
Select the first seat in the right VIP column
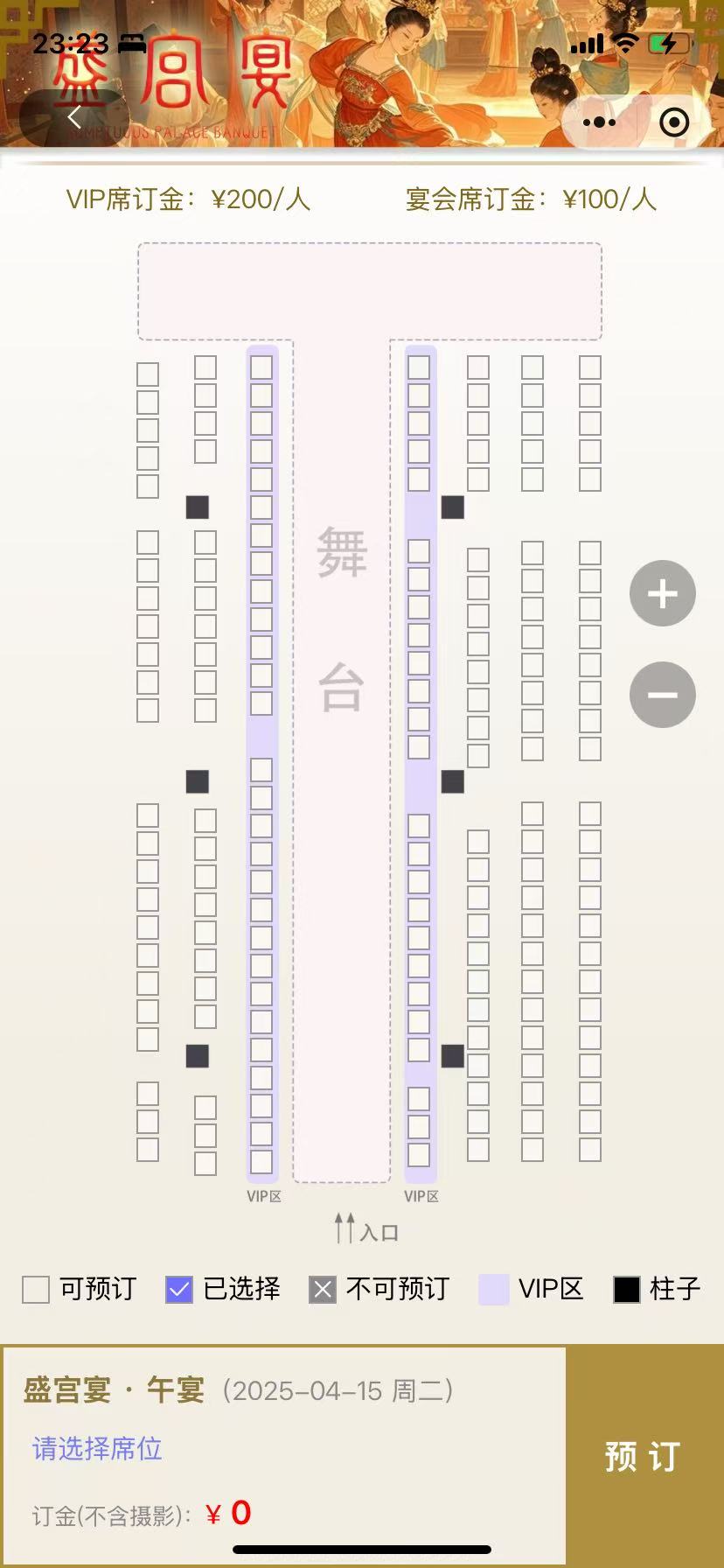click(x=419, y=367)
